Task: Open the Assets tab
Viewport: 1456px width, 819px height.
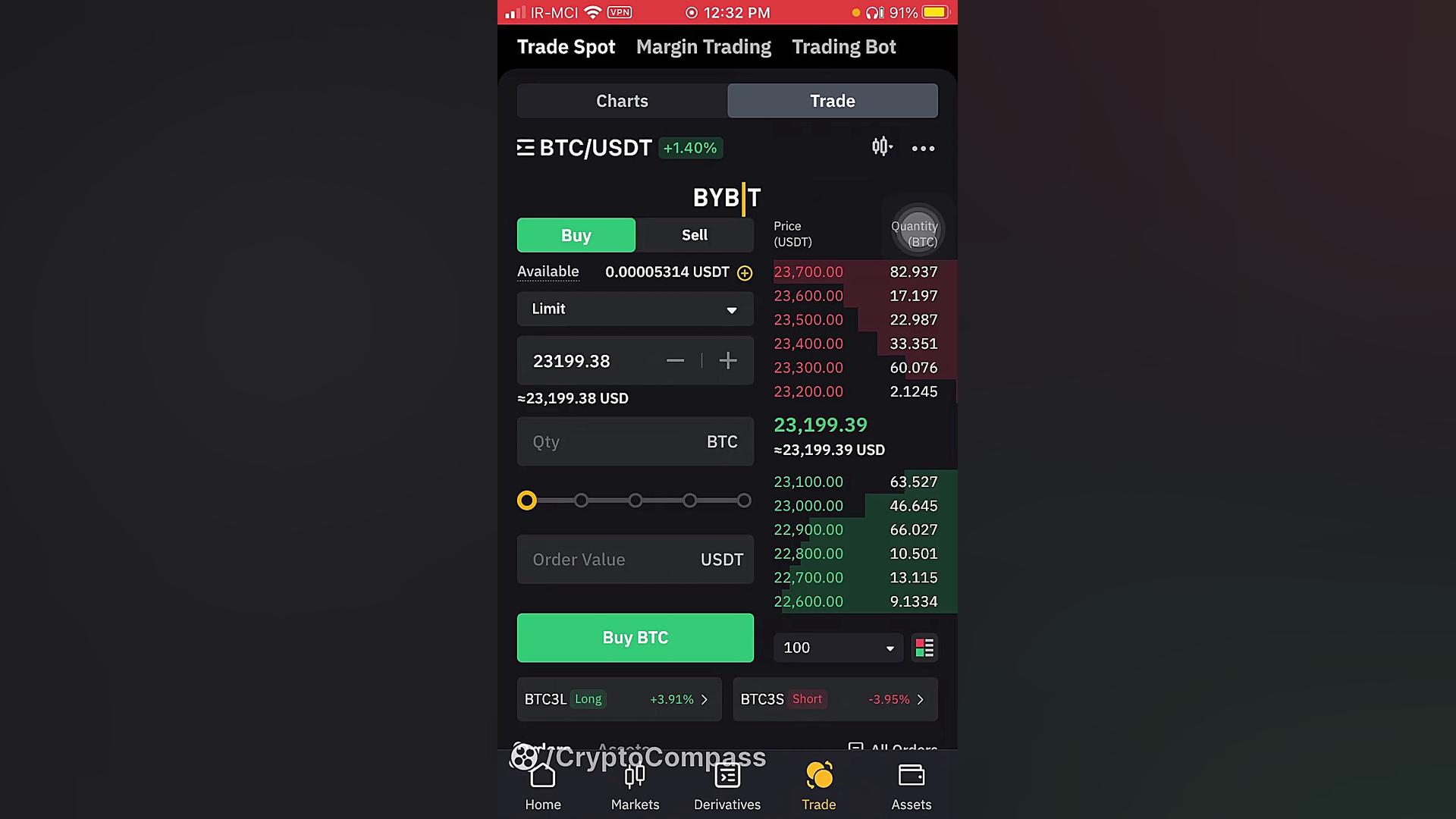Action: [x=911, y=787]
